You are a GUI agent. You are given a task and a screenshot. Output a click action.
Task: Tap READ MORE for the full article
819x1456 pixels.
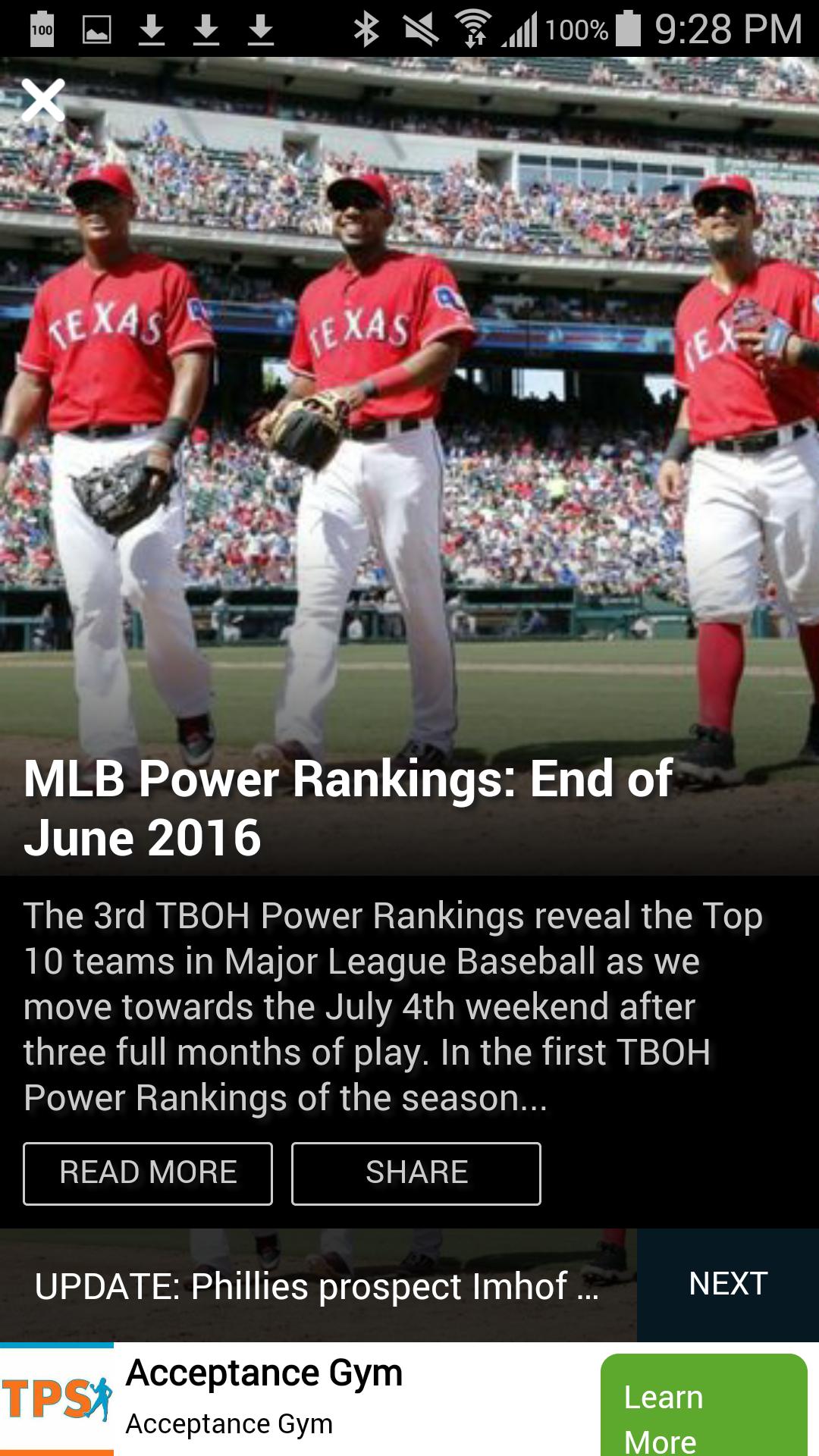(x=148, y=1173)
